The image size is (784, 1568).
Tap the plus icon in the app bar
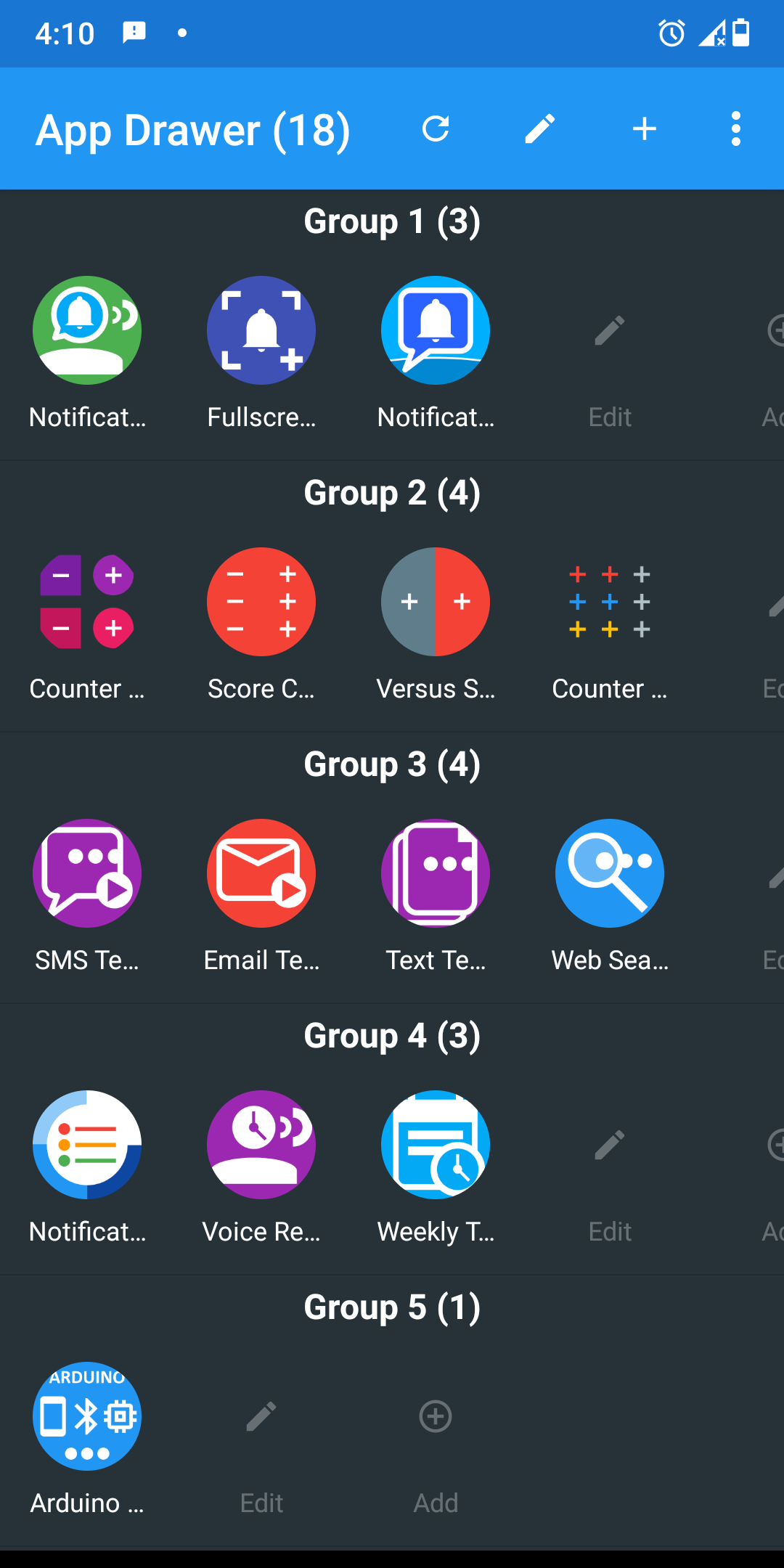coord(645,129)
